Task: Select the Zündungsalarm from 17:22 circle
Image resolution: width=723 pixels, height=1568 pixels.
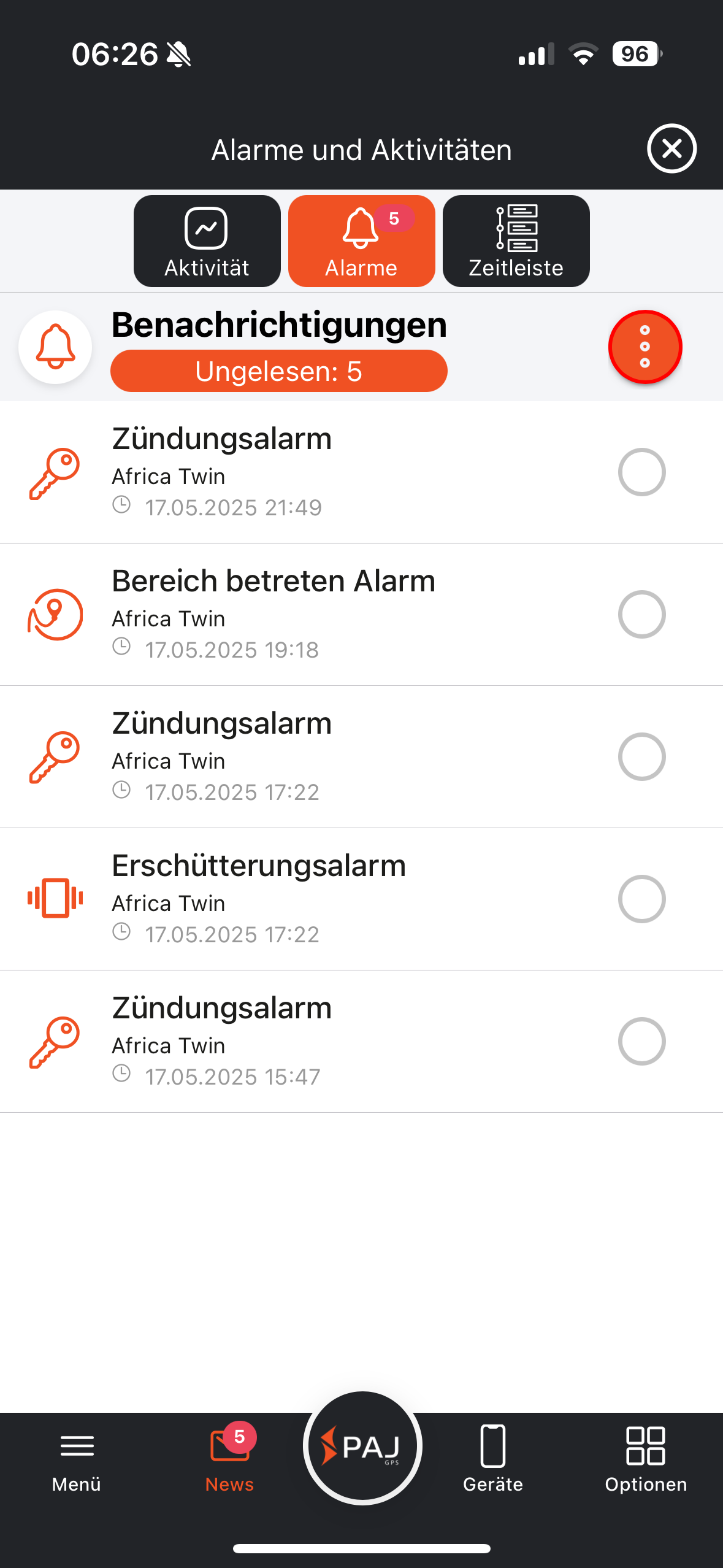Action: click(641, 757)
